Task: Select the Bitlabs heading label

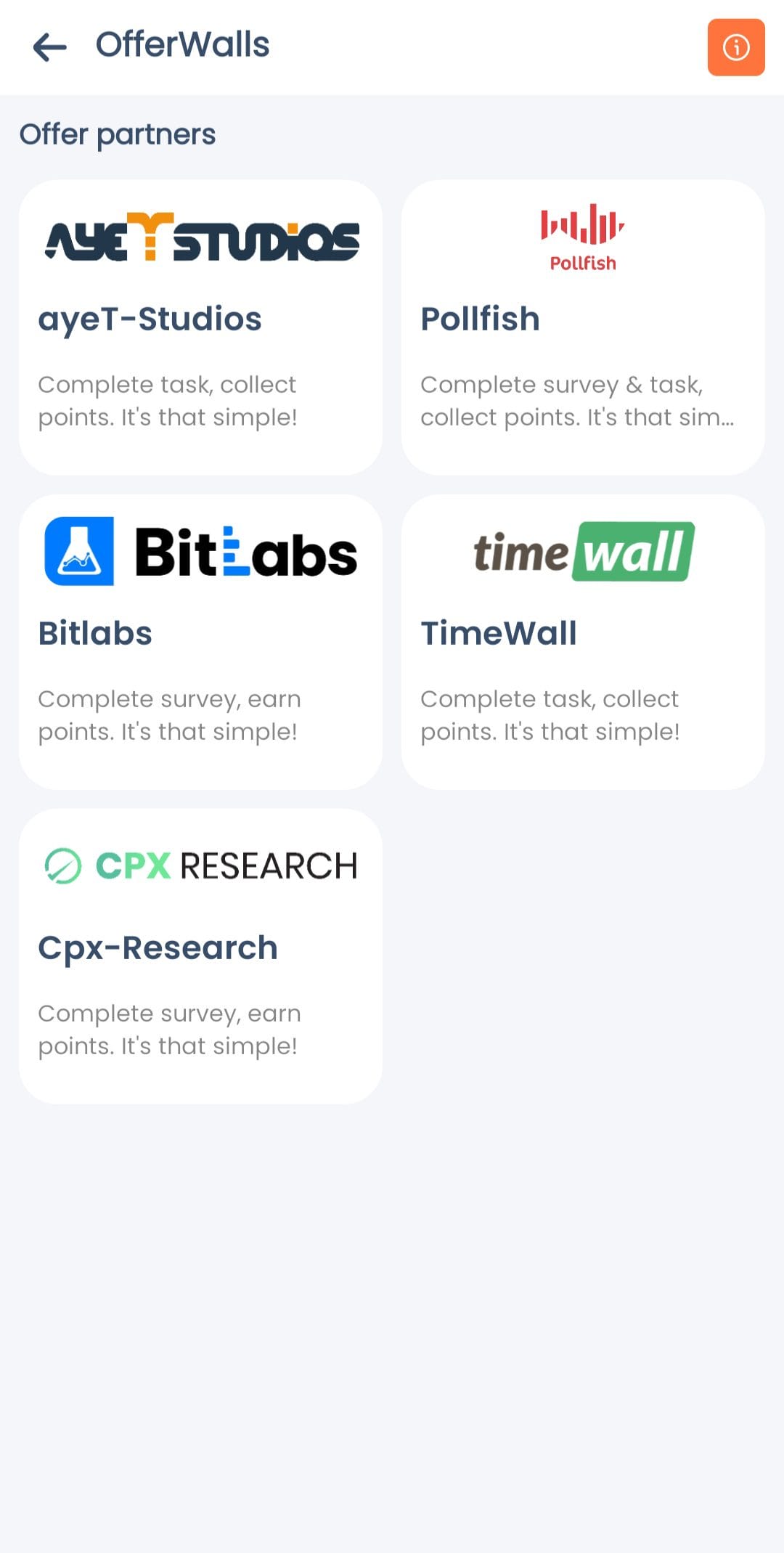Action: click(94, 633)
